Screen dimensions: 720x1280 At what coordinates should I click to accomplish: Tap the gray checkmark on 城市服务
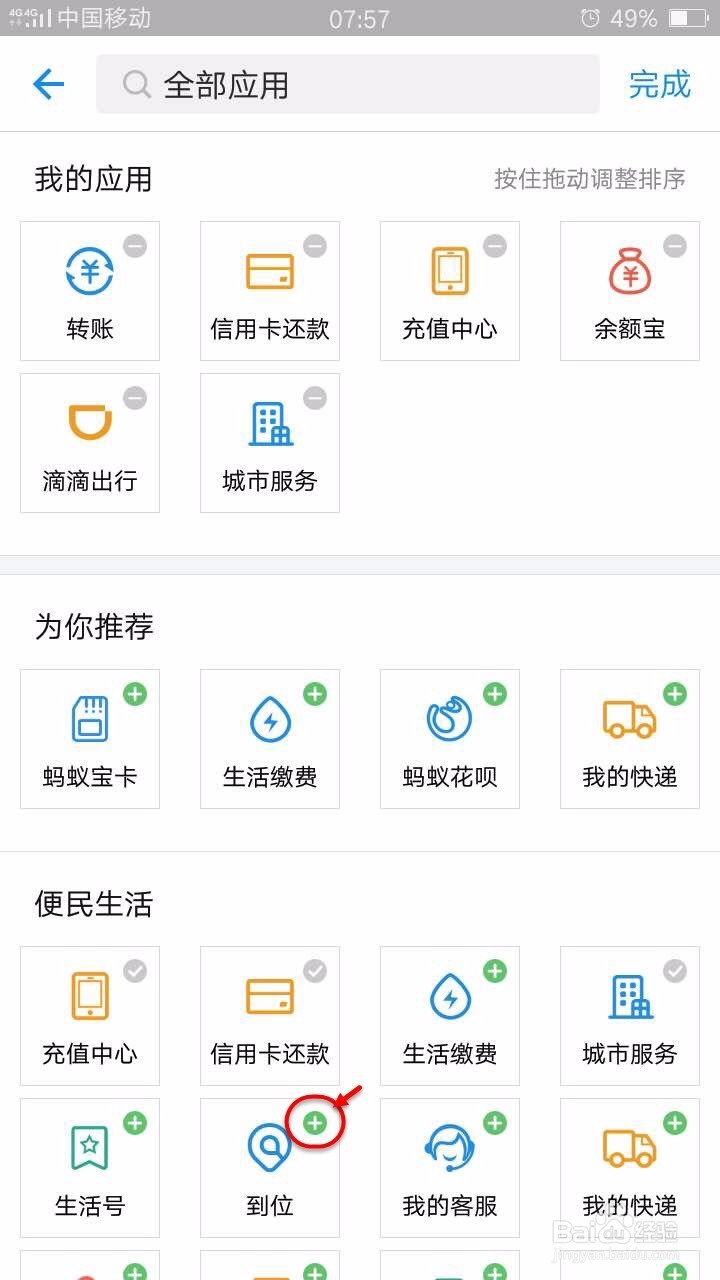[x=676, y=969]
